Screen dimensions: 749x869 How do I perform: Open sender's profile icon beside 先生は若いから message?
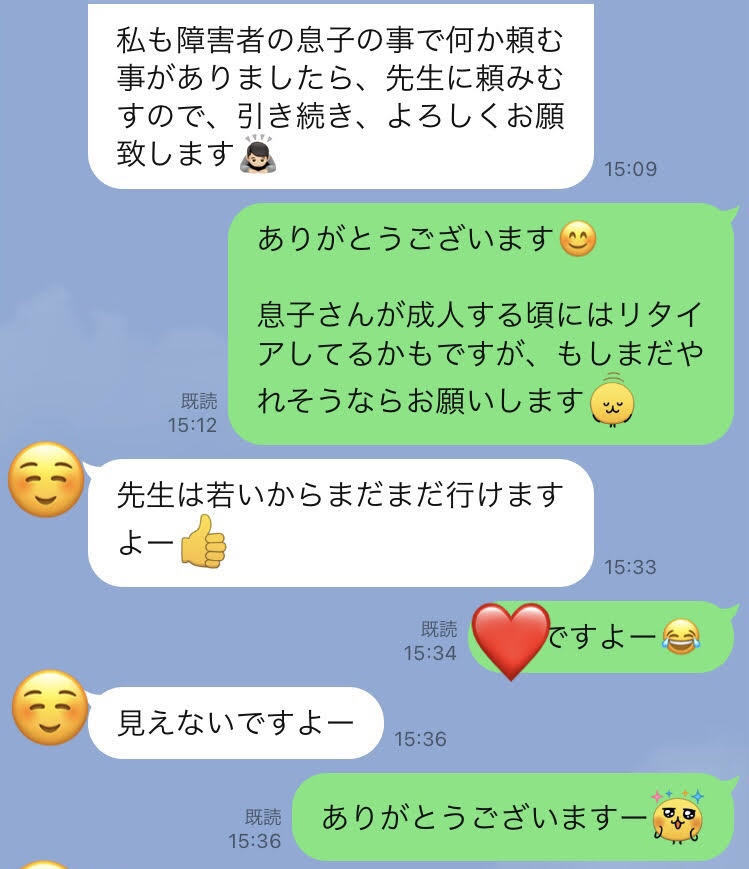pyautogui.click(x=46, y=480)
